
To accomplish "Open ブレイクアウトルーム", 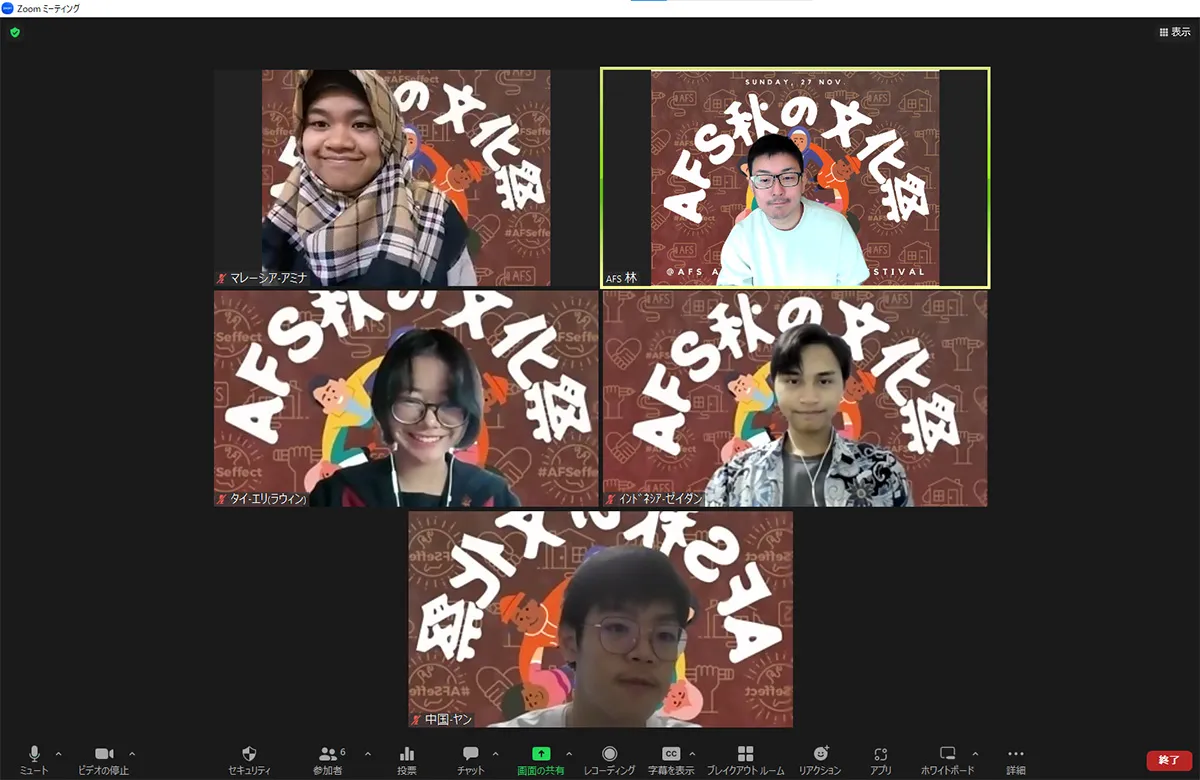I will tap(745, 758).
